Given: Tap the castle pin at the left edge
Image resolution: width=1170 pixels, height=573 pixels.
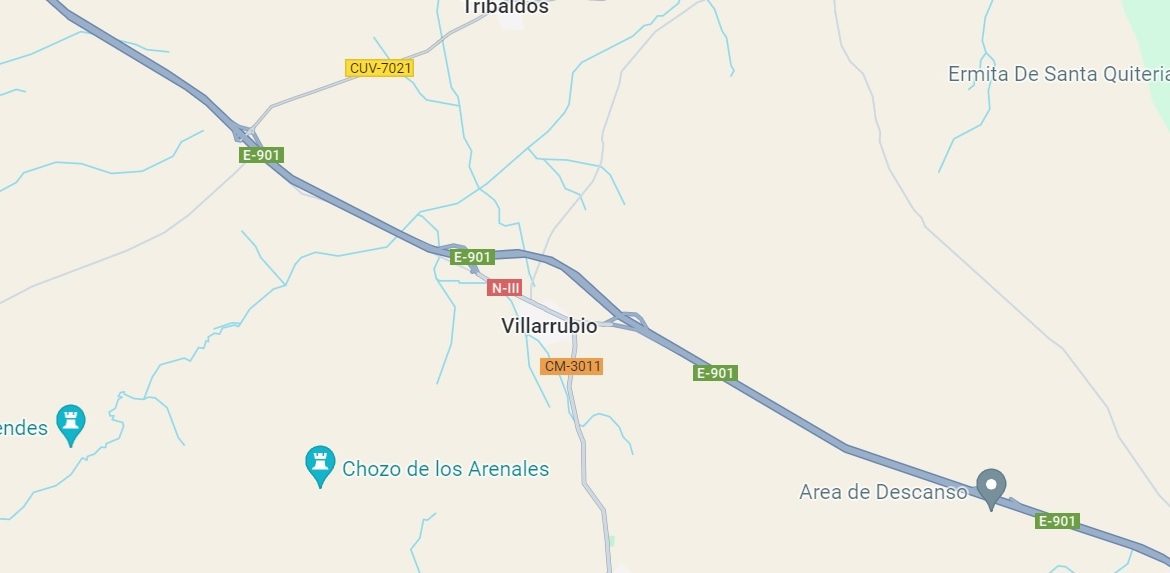Looking at the screenshot, I should [x=70, y=422].
